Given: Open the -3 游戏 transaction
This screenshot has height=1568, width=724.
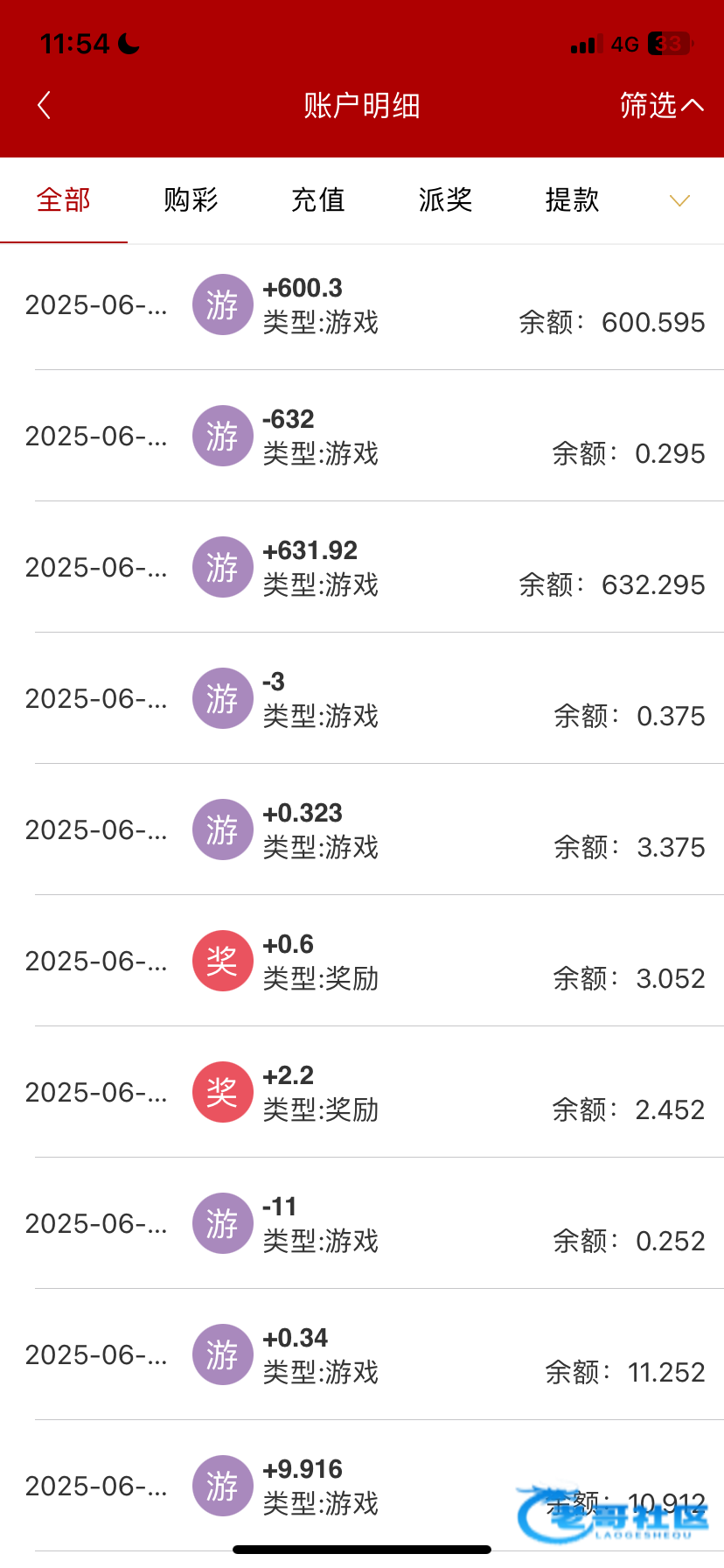Looking at the screenshot, I should (362, 699).
